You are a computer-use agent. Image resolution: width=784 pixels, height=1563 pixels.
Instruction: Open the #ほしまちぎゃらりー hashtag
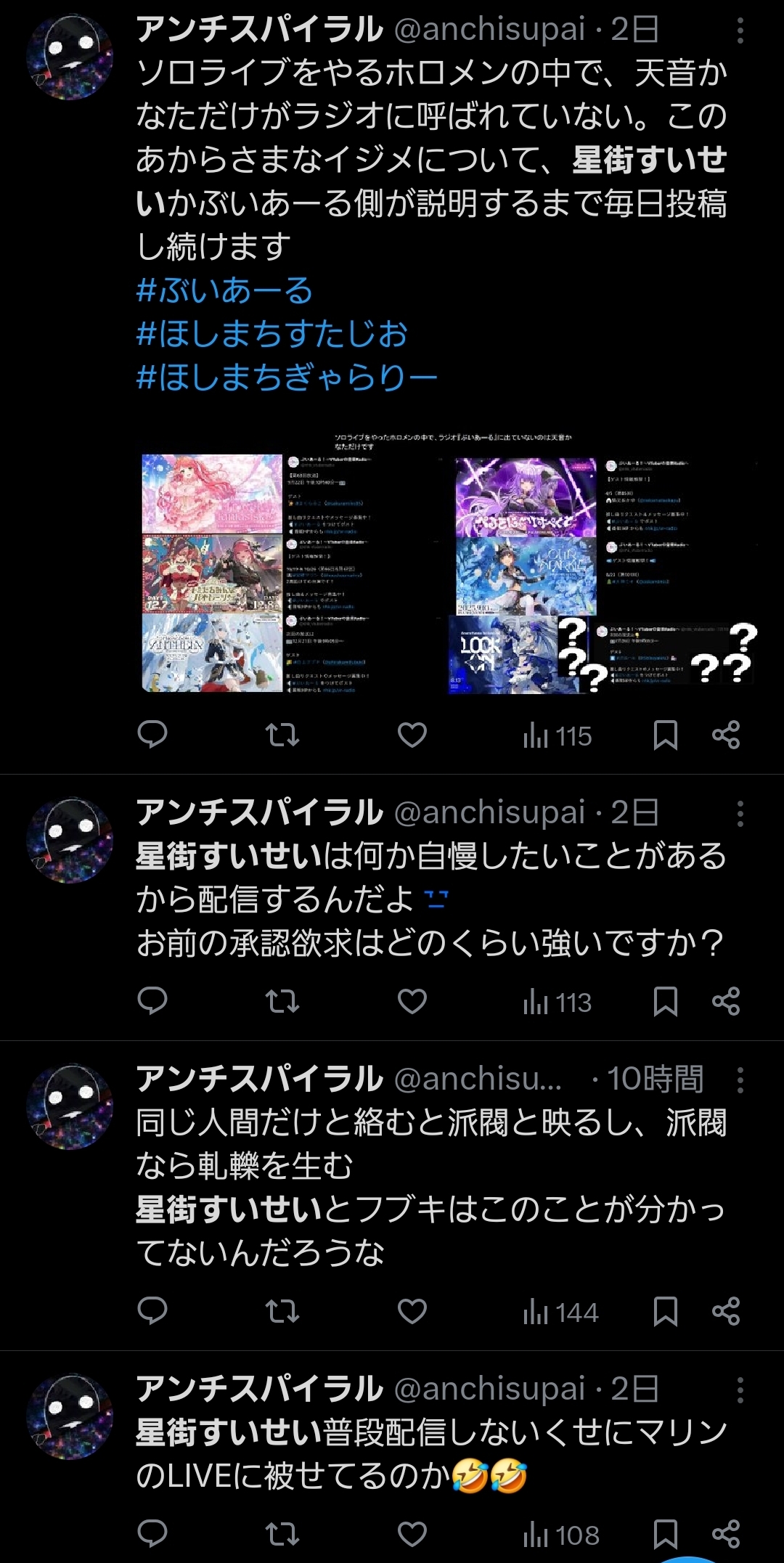pos(287,378)
